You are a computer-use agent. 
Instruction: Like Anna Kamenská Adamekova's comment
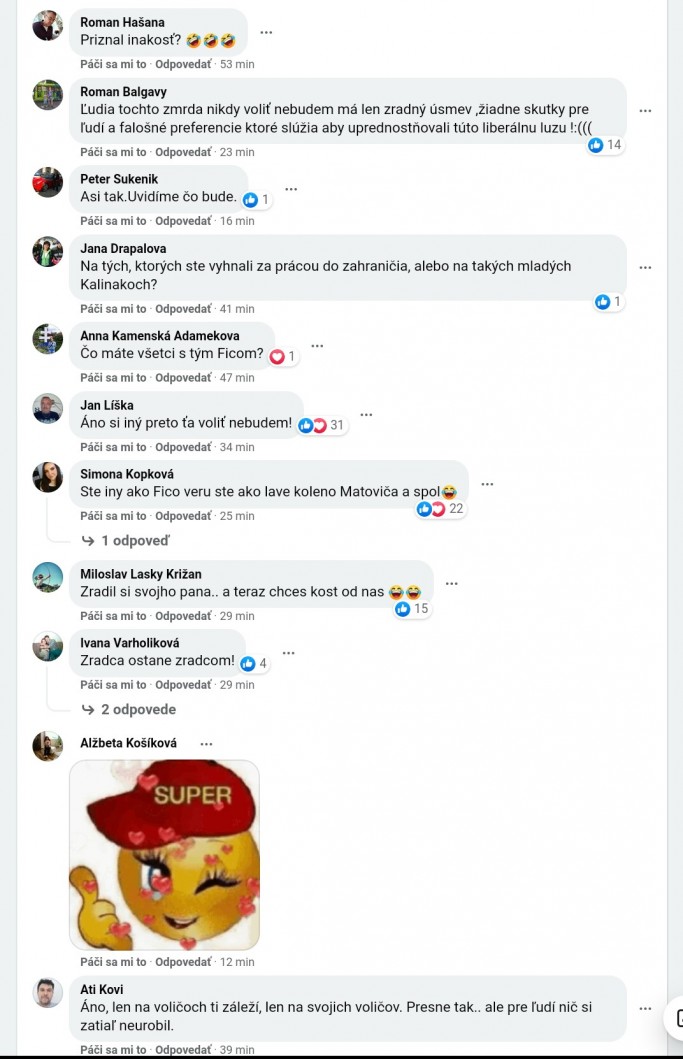pyautogui.click(x=113, y=378)
